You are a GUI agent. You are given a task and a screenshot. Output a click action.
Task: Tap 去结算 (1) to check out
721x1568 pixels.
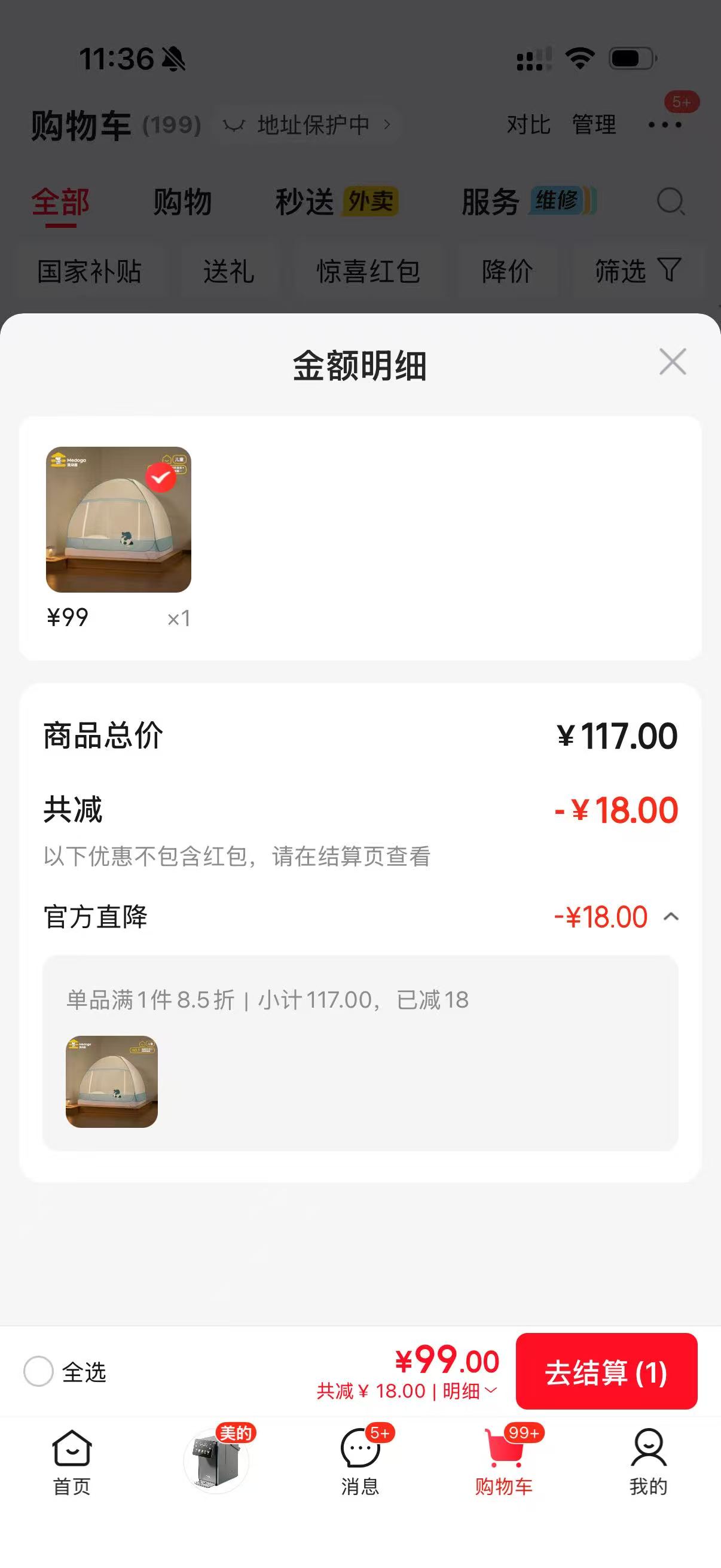click(606, 1372)
